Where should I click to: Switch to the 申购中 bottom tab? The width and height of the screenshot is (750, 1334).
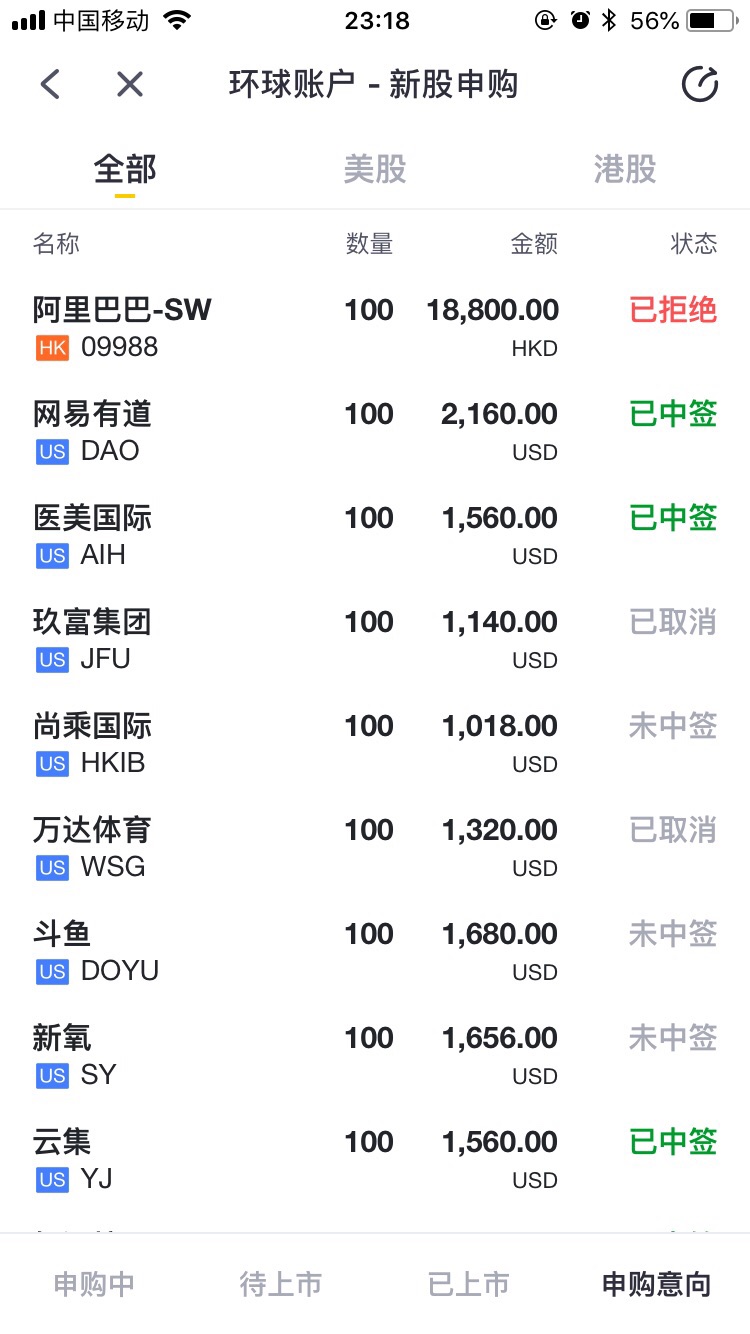click(94, 1284)
